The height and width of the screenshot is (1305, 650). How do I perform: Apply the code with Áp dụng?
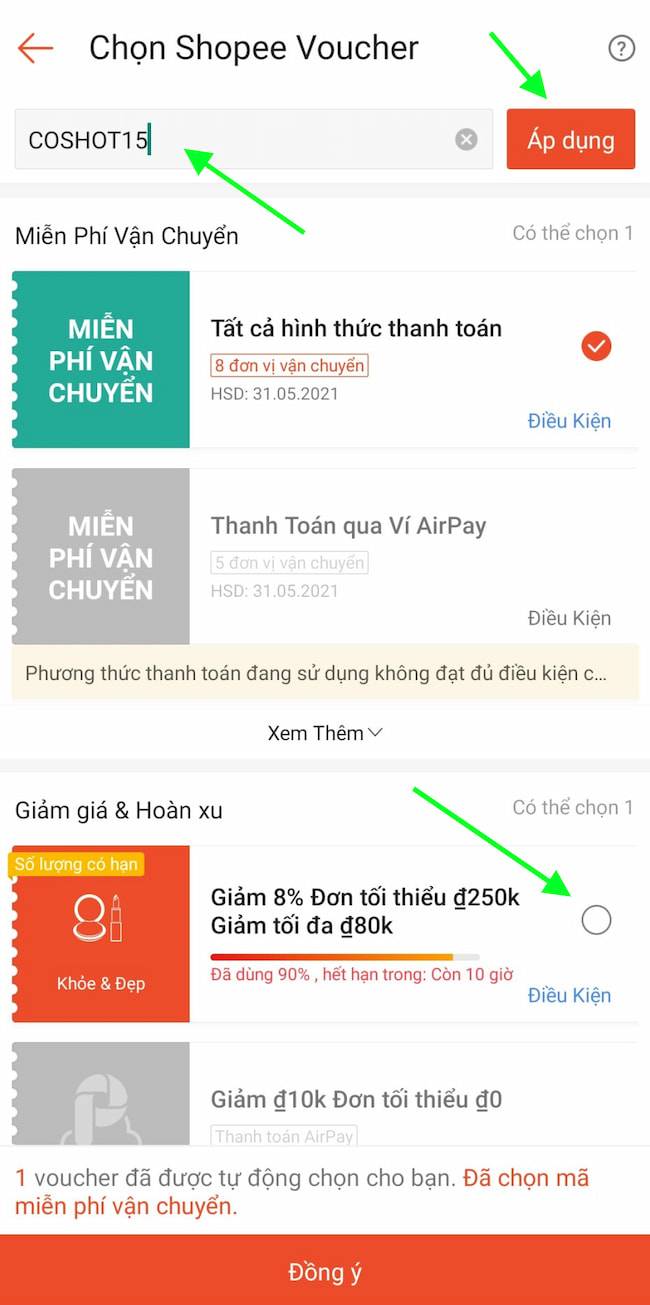click(570, 140)
